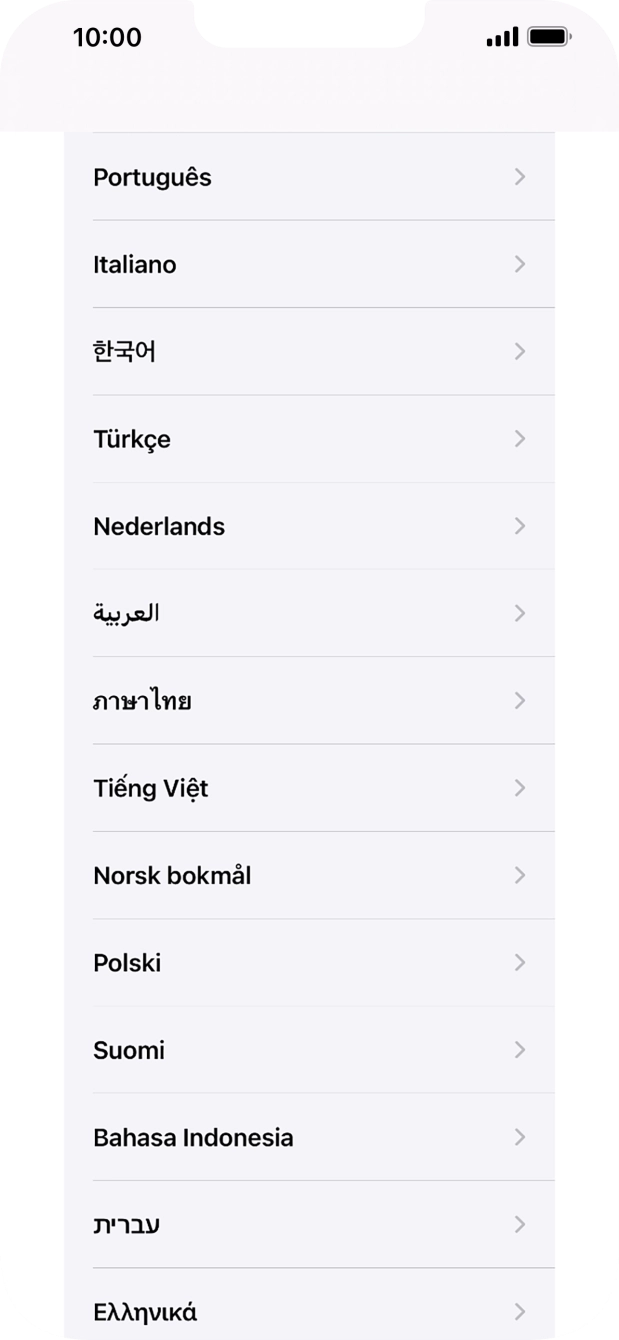Pick Bahasa Indonesia from the list
Image resolution: width=619 pixels, height=1340 pixels.
coord(308,1137)
